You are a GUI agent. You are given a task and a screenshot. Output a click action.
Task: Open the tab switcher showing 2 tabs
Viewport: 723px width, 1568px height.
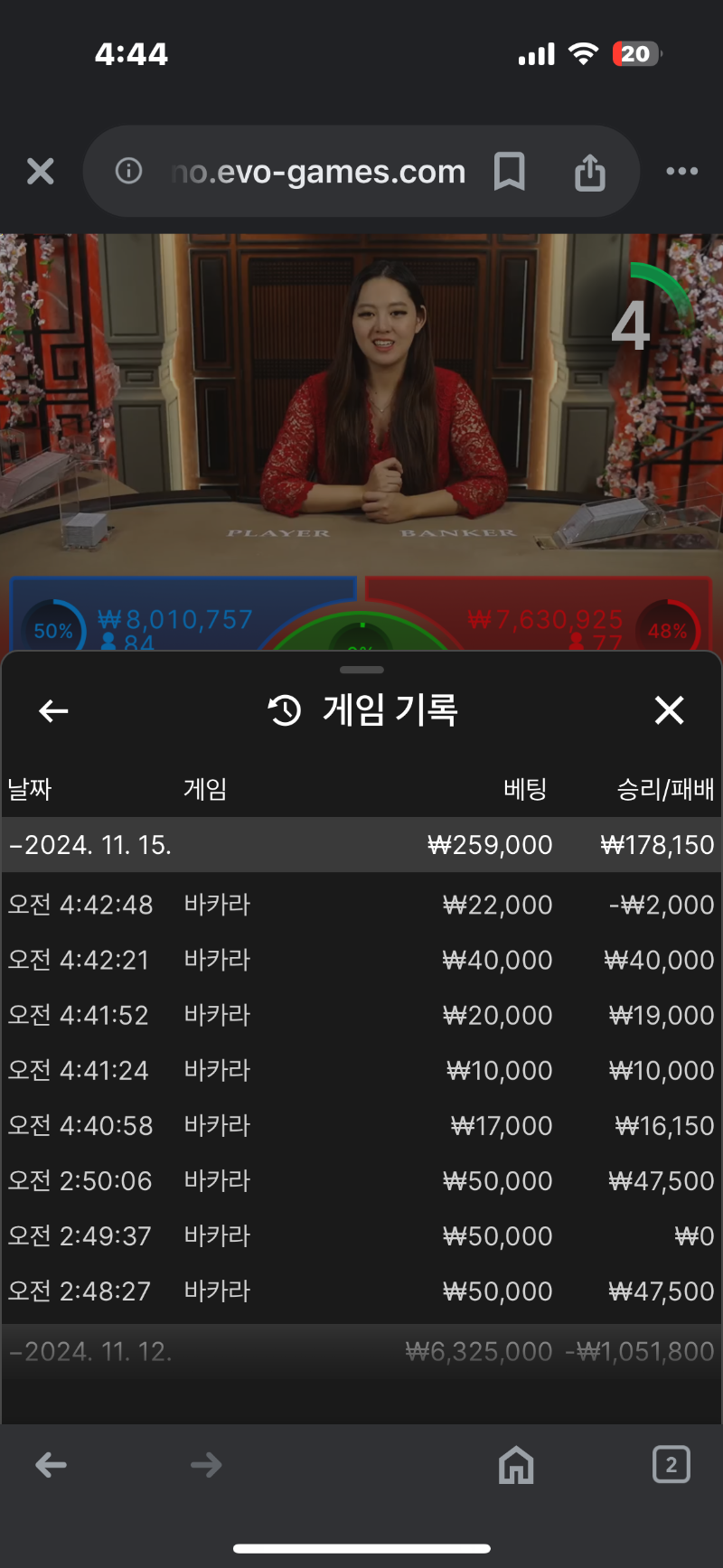click(x=671, y=1465)
